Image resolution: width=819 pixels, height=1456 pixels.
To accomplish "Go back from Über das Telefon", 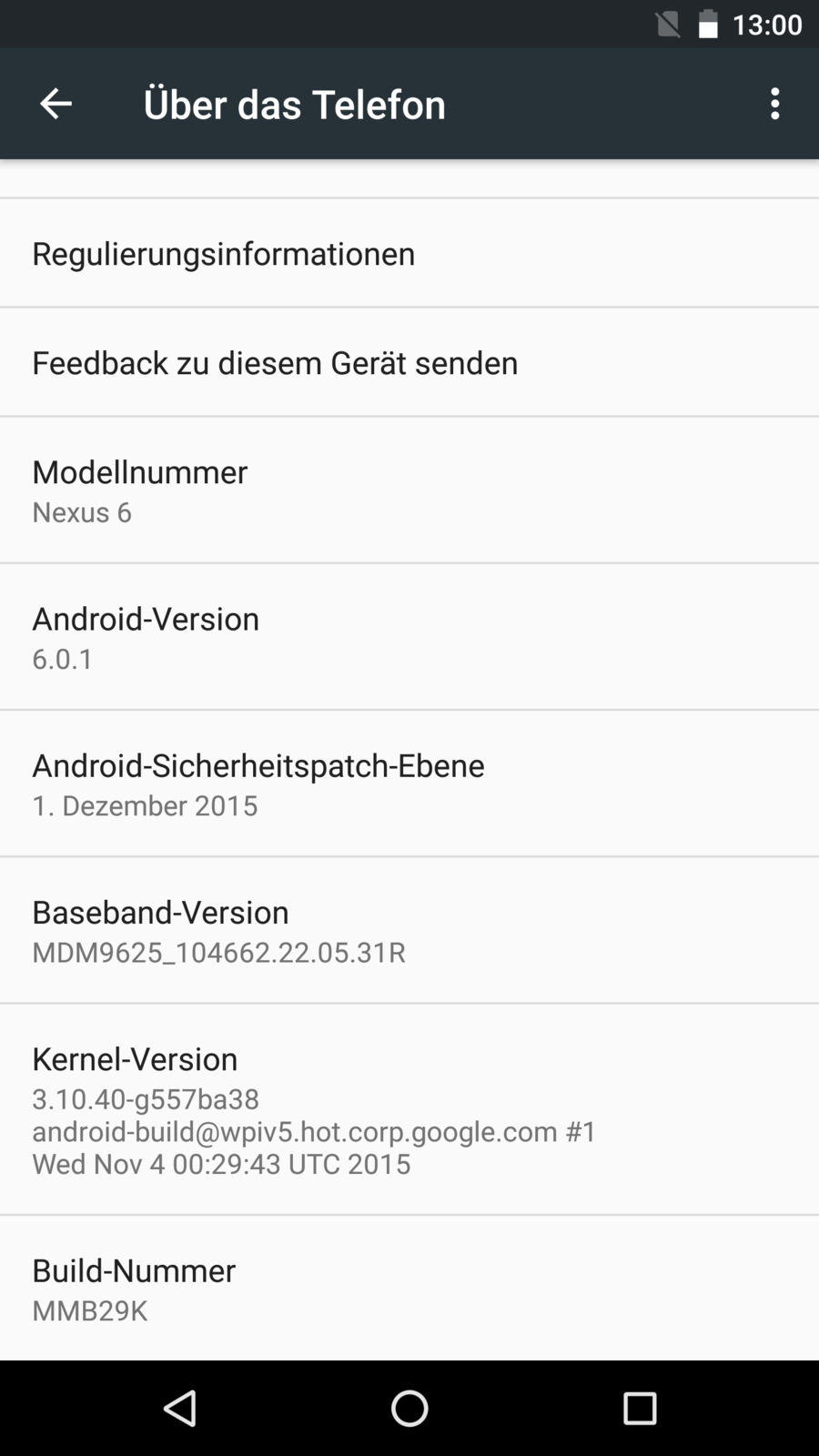I will (56, 104).
